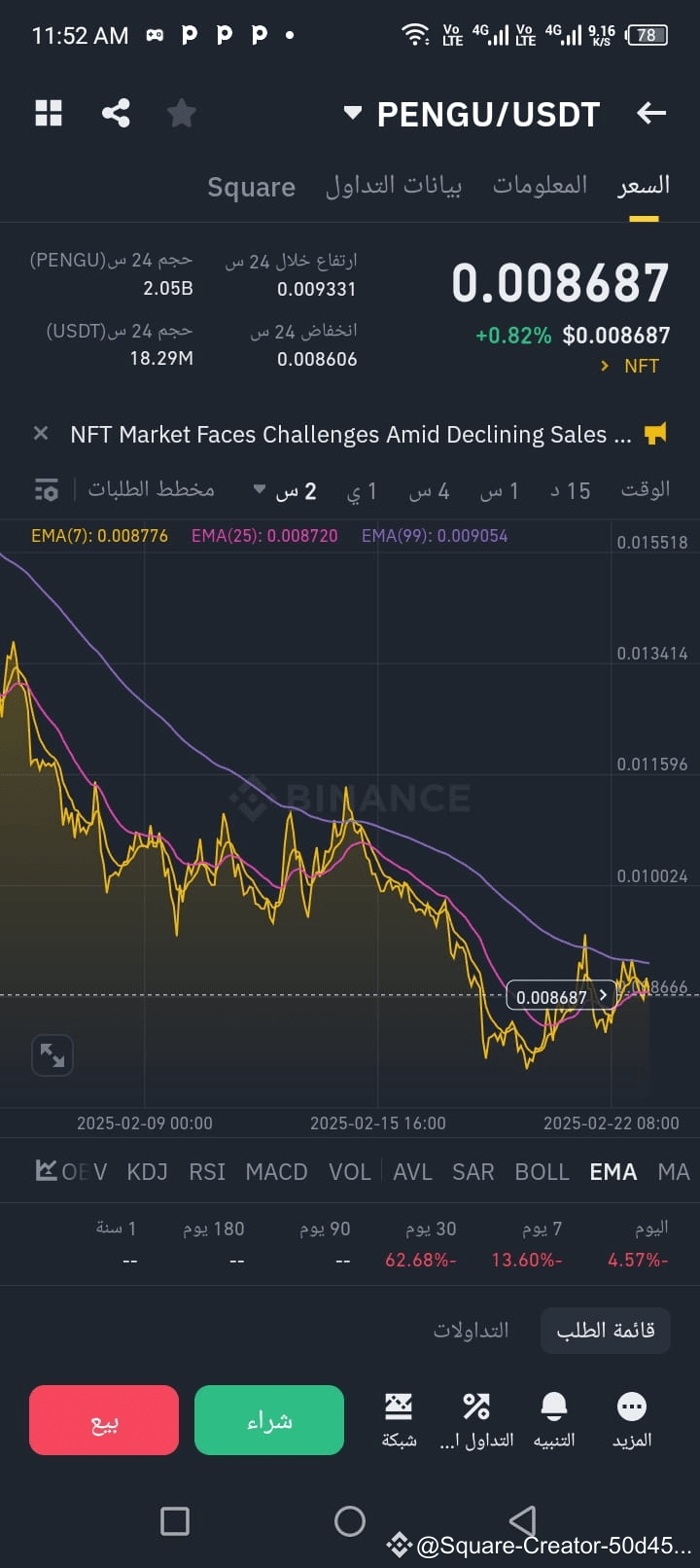Dismiss the NFT news banner
The width and height of the screenshot is (700, 1568).
pos(40,434)
